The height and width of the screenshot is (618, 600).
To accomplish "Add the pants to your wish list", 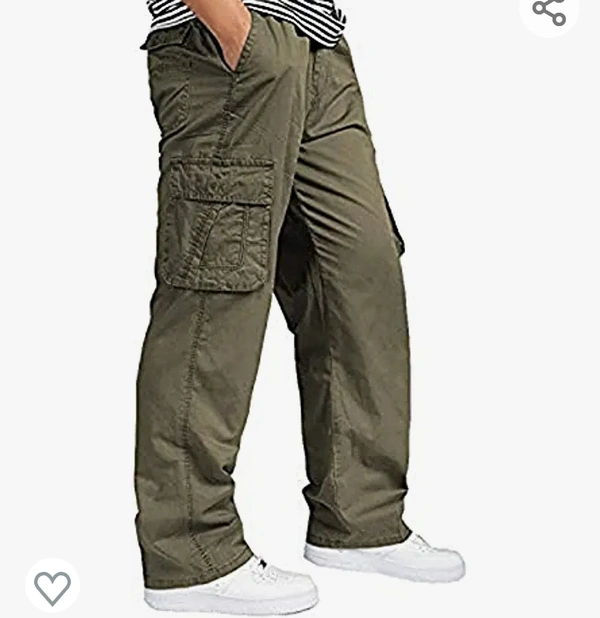I will pos(52,586).
